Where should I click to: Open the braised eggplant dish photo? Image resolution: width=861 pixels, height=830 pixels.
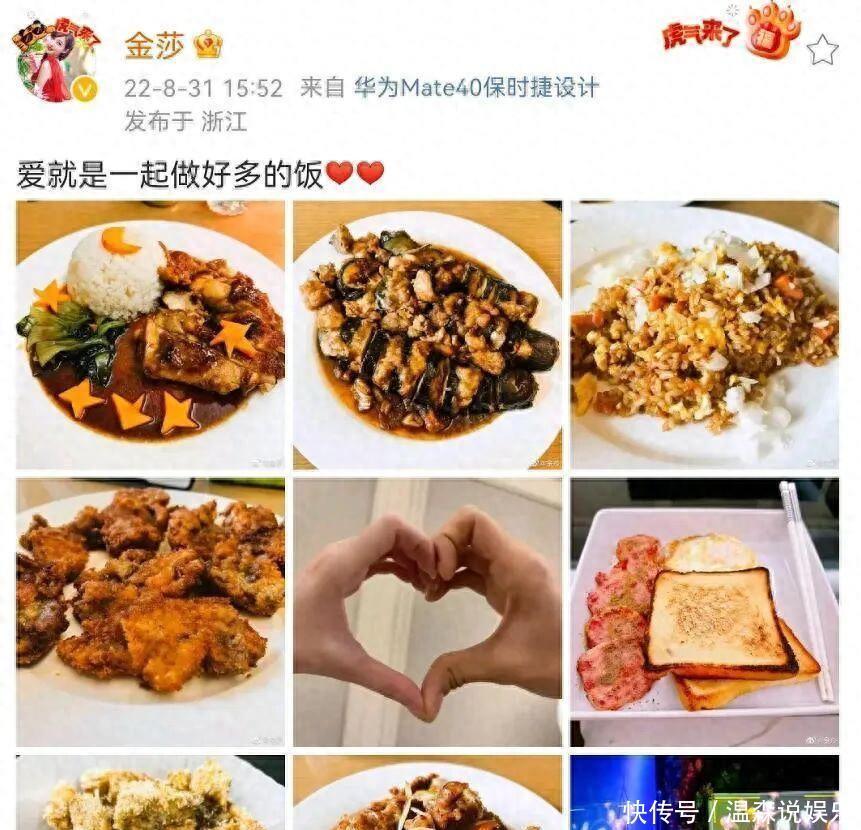[428, 335]
